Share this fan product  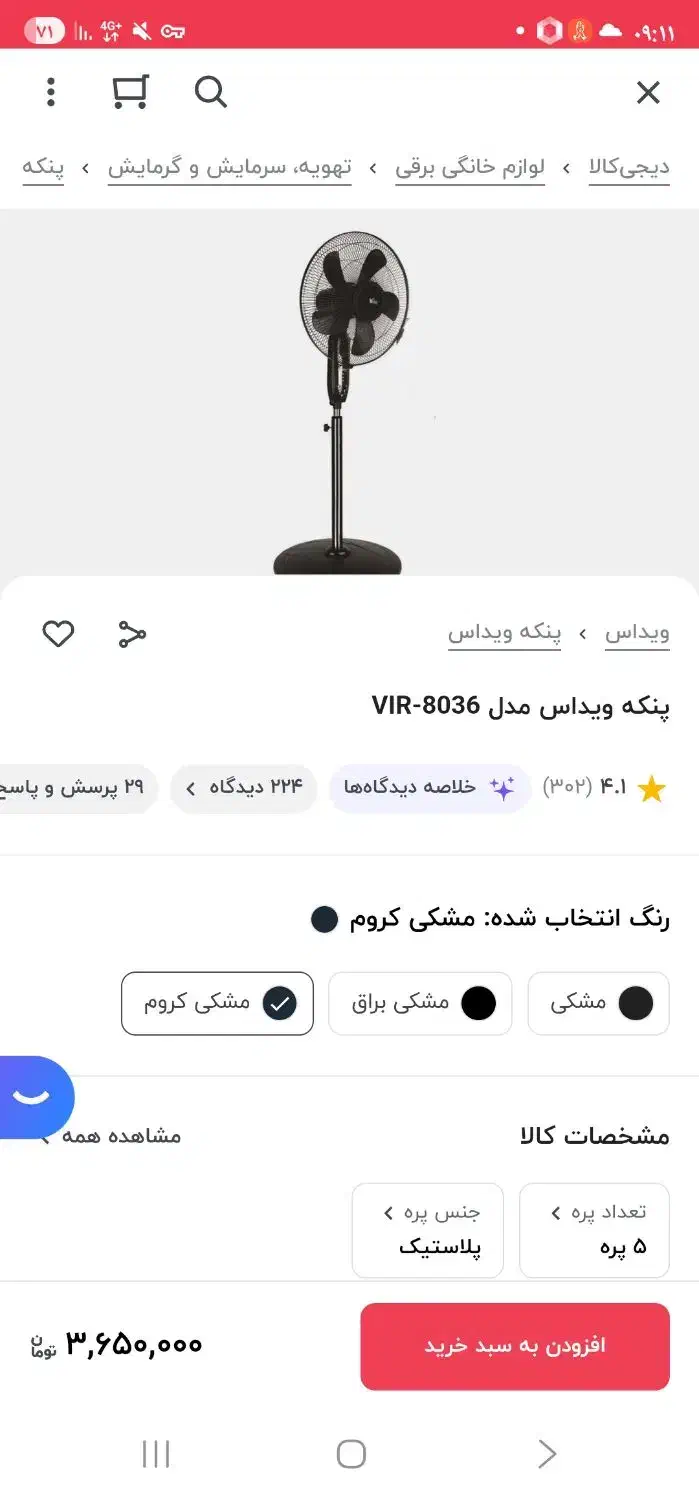(132, 634)
